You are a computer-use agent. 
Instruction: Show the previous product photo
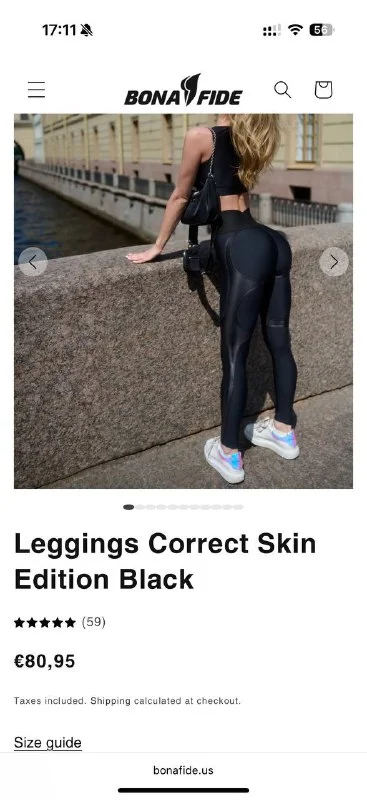(x=33, y=262)
